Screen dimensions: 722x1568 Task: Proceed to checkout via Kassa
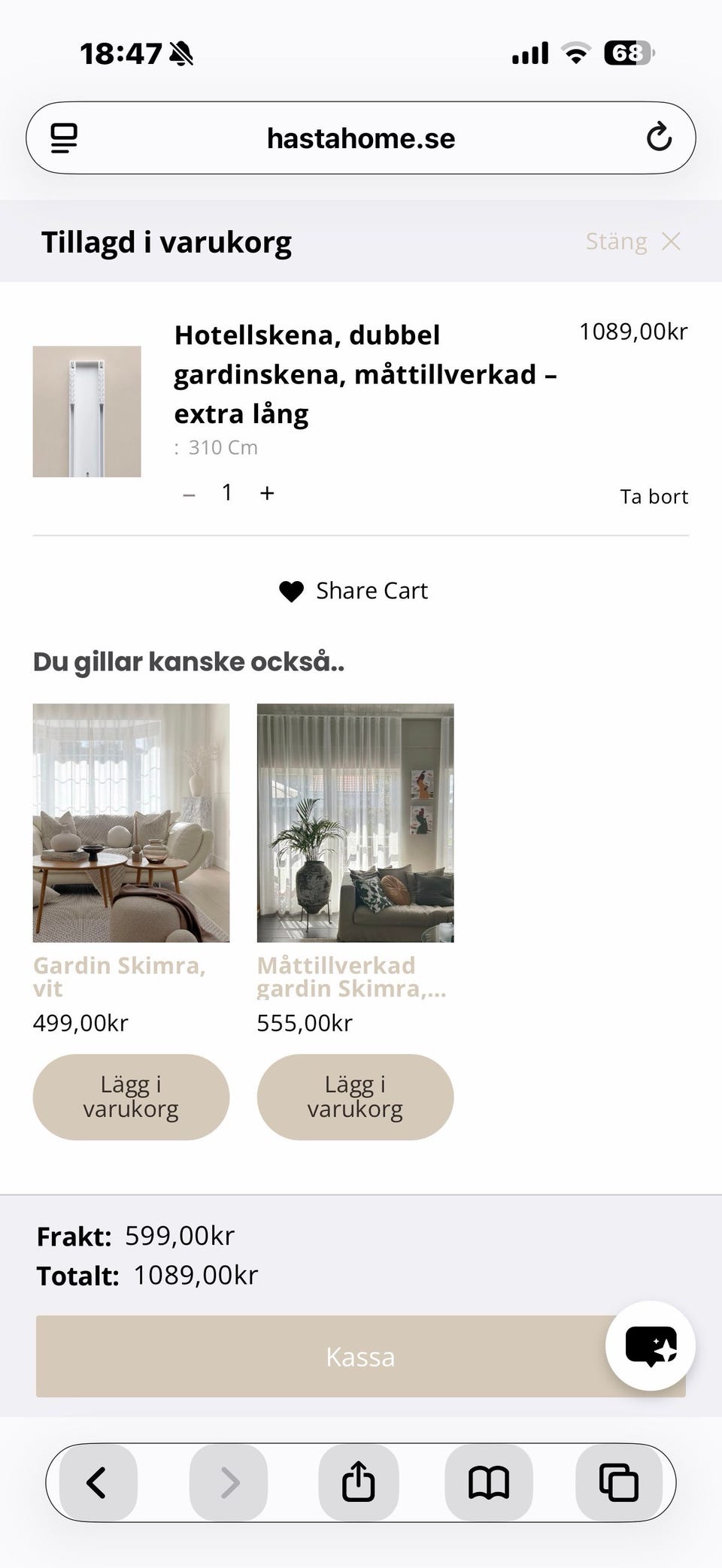(359, 1357)
